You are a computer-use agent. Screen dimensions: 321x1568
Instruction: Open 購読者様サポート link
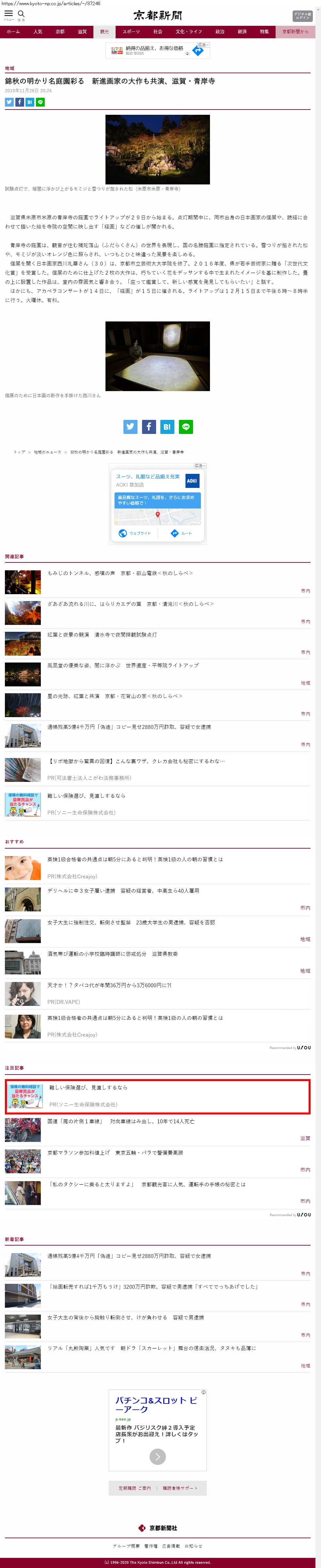pyautogui.click(x=180, y=1488)
